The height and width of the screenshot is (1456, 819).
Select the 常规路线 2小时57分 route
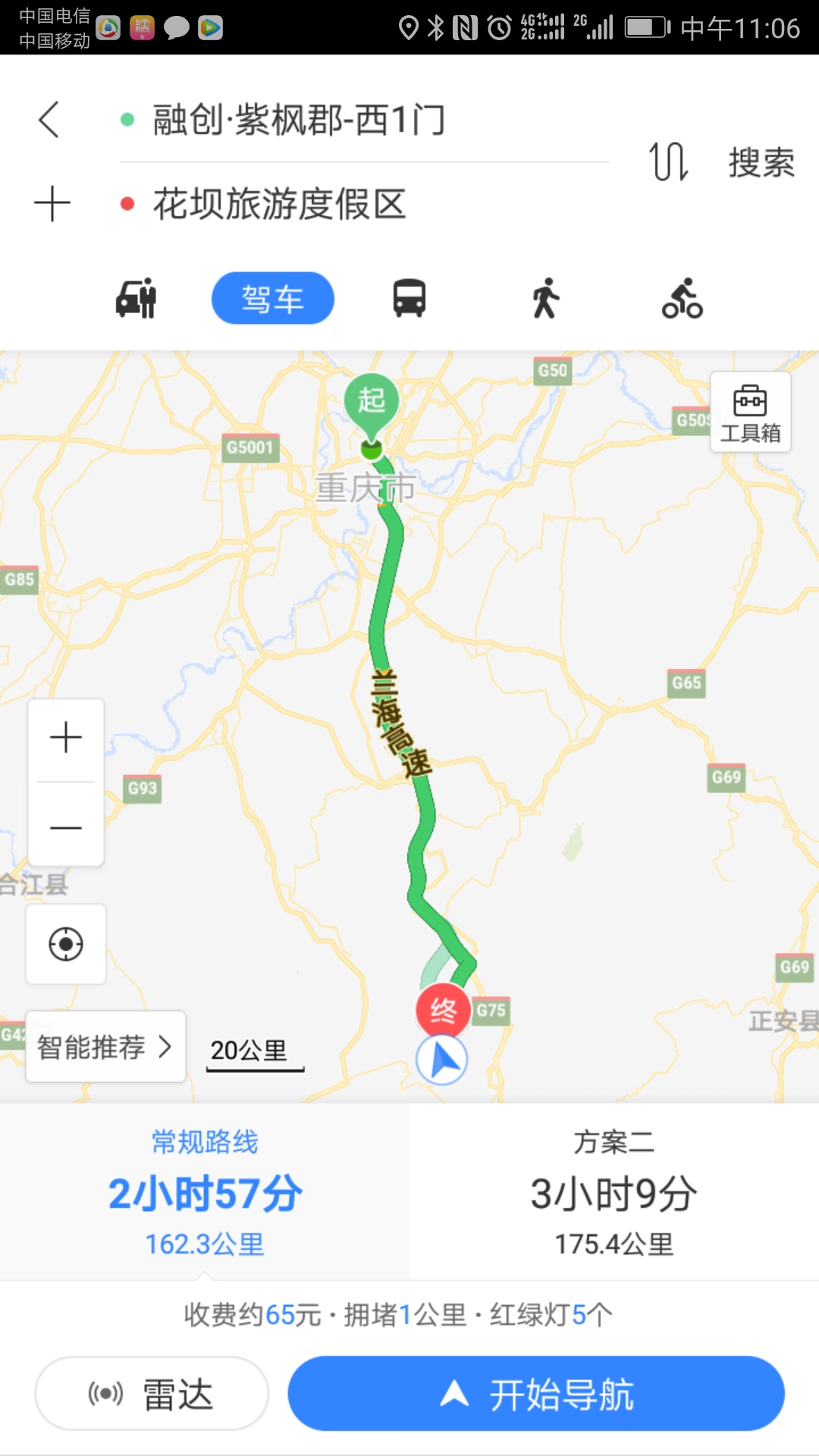205,1192
